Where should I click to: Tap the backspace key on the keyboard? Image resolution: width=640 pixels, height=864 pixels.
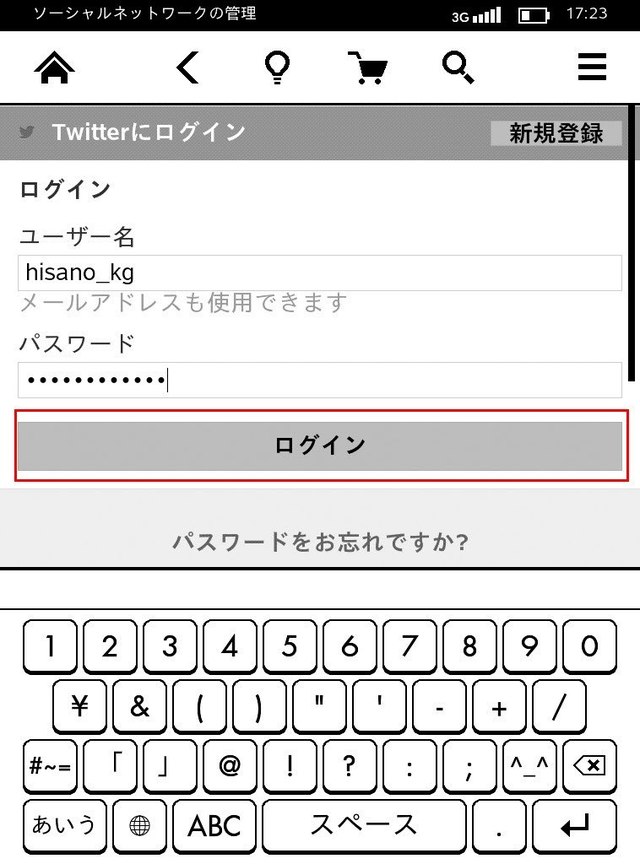tap(589, 766)
